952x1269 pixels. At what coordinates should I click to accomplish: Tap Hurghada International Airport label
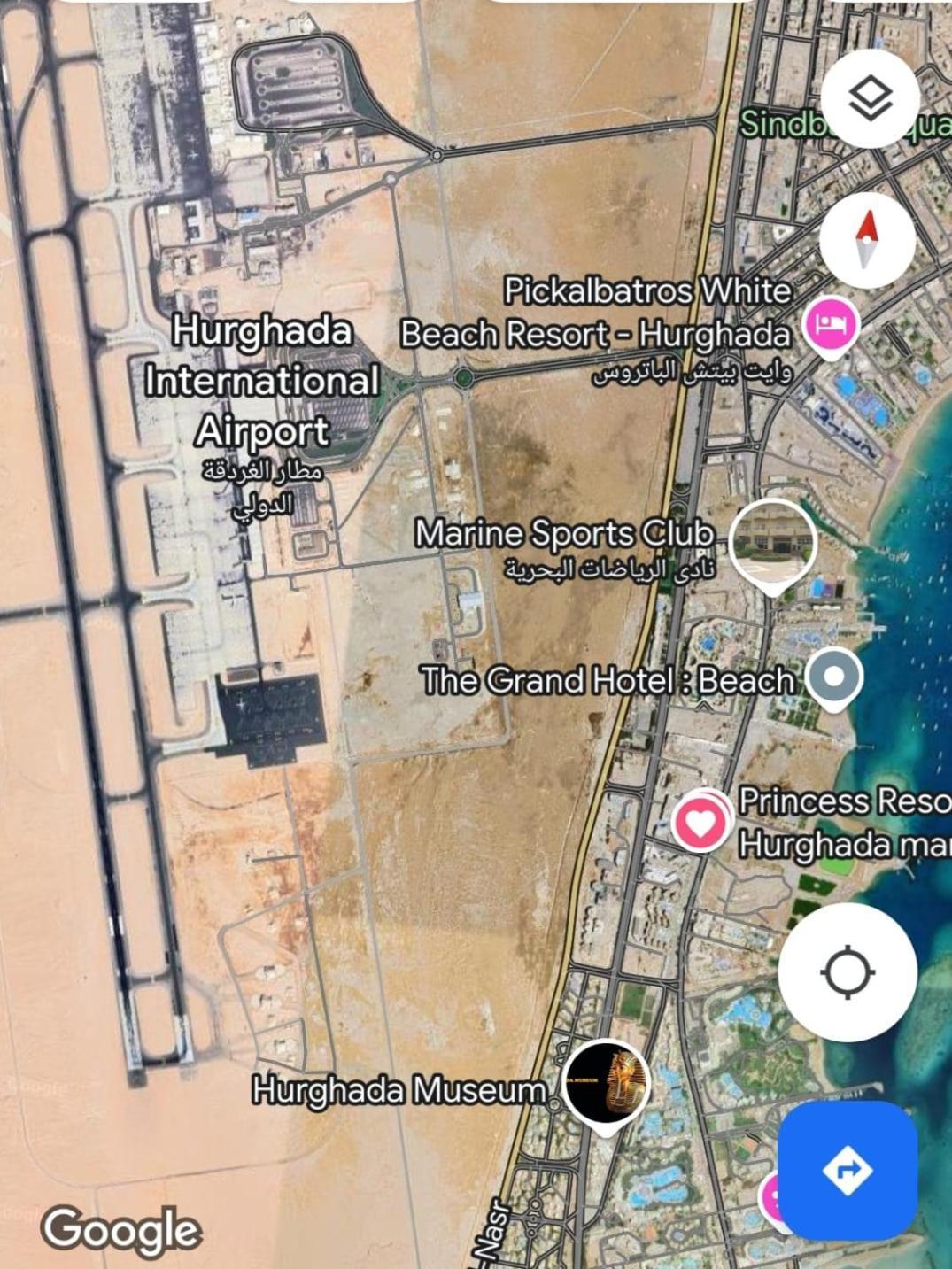tap(262, 382)
